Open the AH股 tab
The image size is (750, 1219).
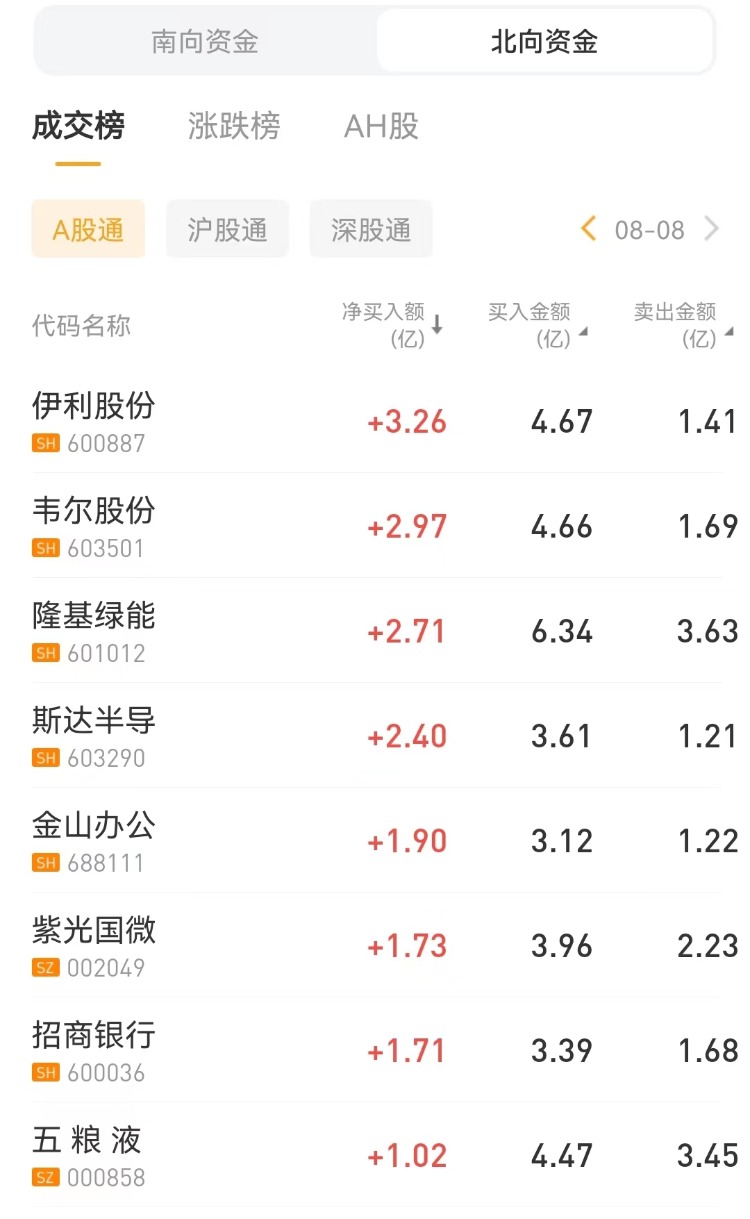381,127
